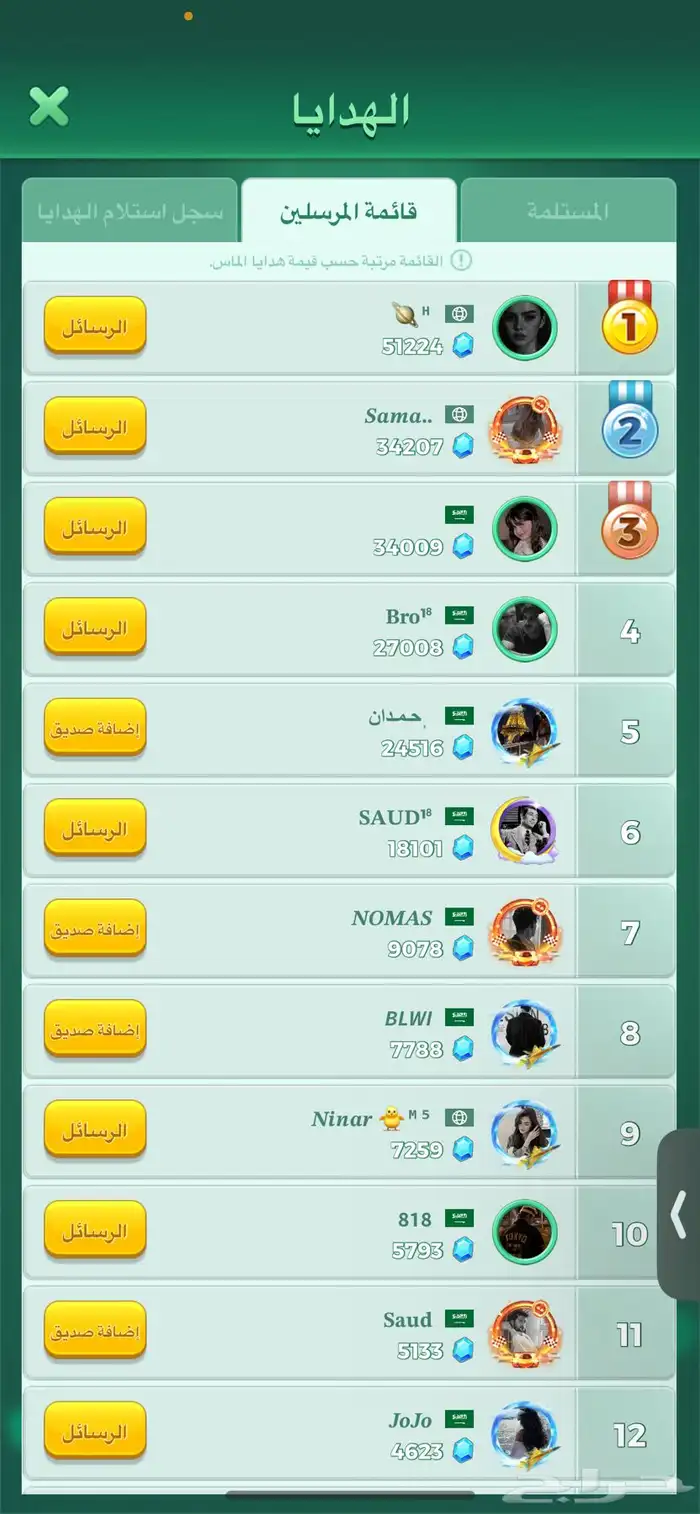700x1514 pixels.
Task: Open messages with JoJo
Action: click(x=95, y=1432)
